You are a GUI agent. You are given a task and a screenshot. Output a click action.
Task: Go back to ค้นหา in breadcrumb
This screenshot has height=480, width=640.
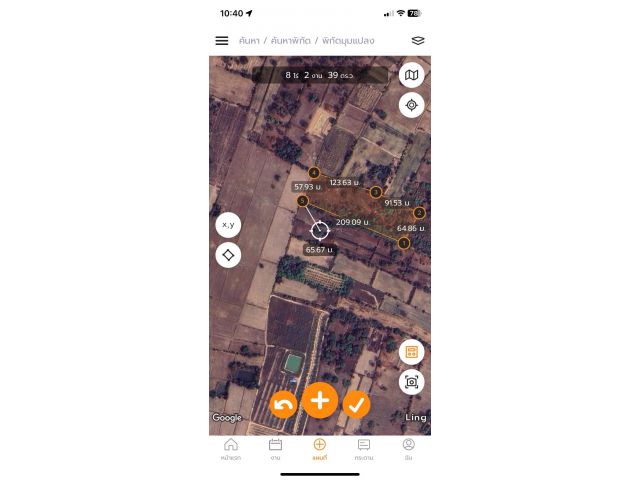249,41
